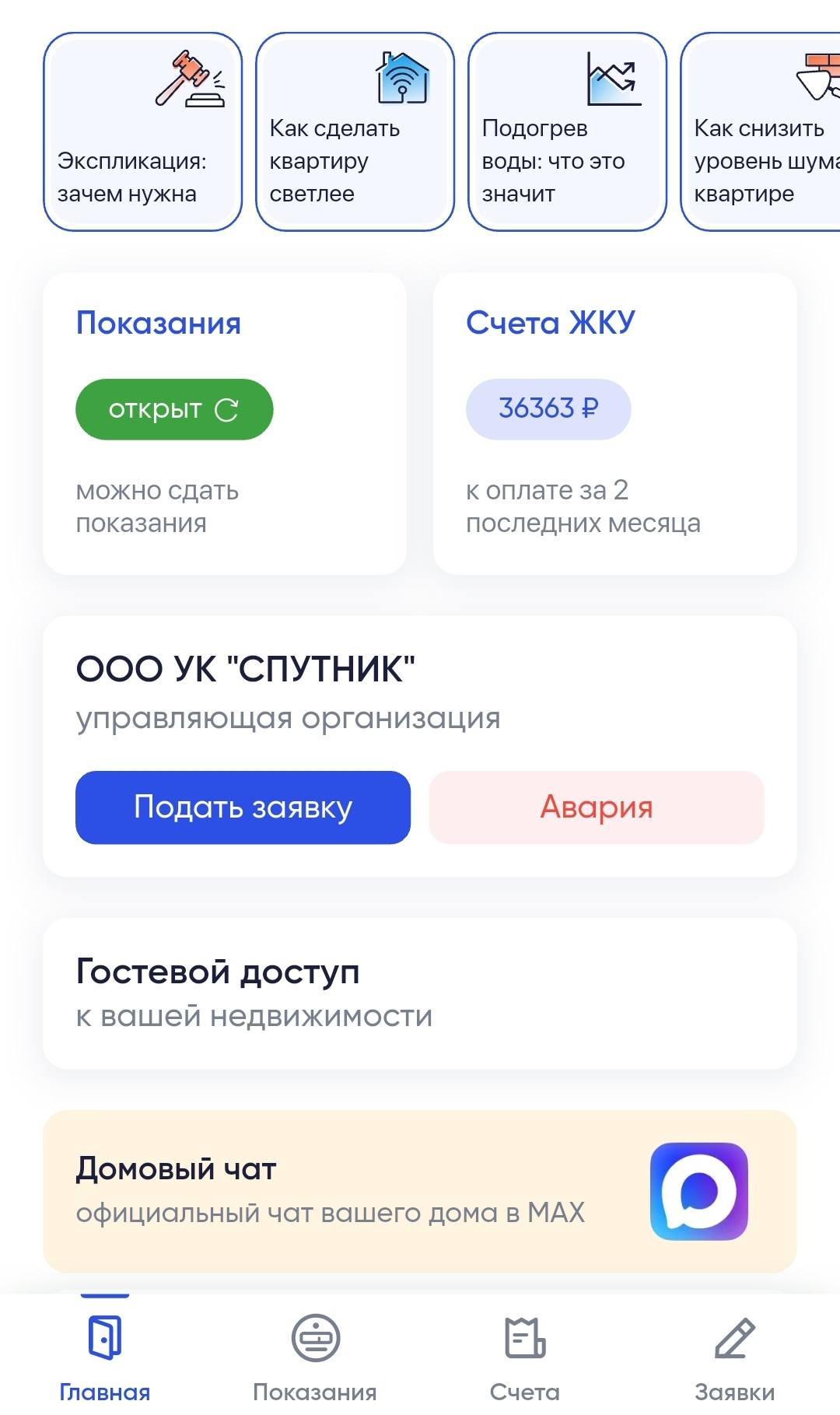Open the 'Показания' card heading
The height and width of the screenshot is (1415, 840).
coord(158,323)
